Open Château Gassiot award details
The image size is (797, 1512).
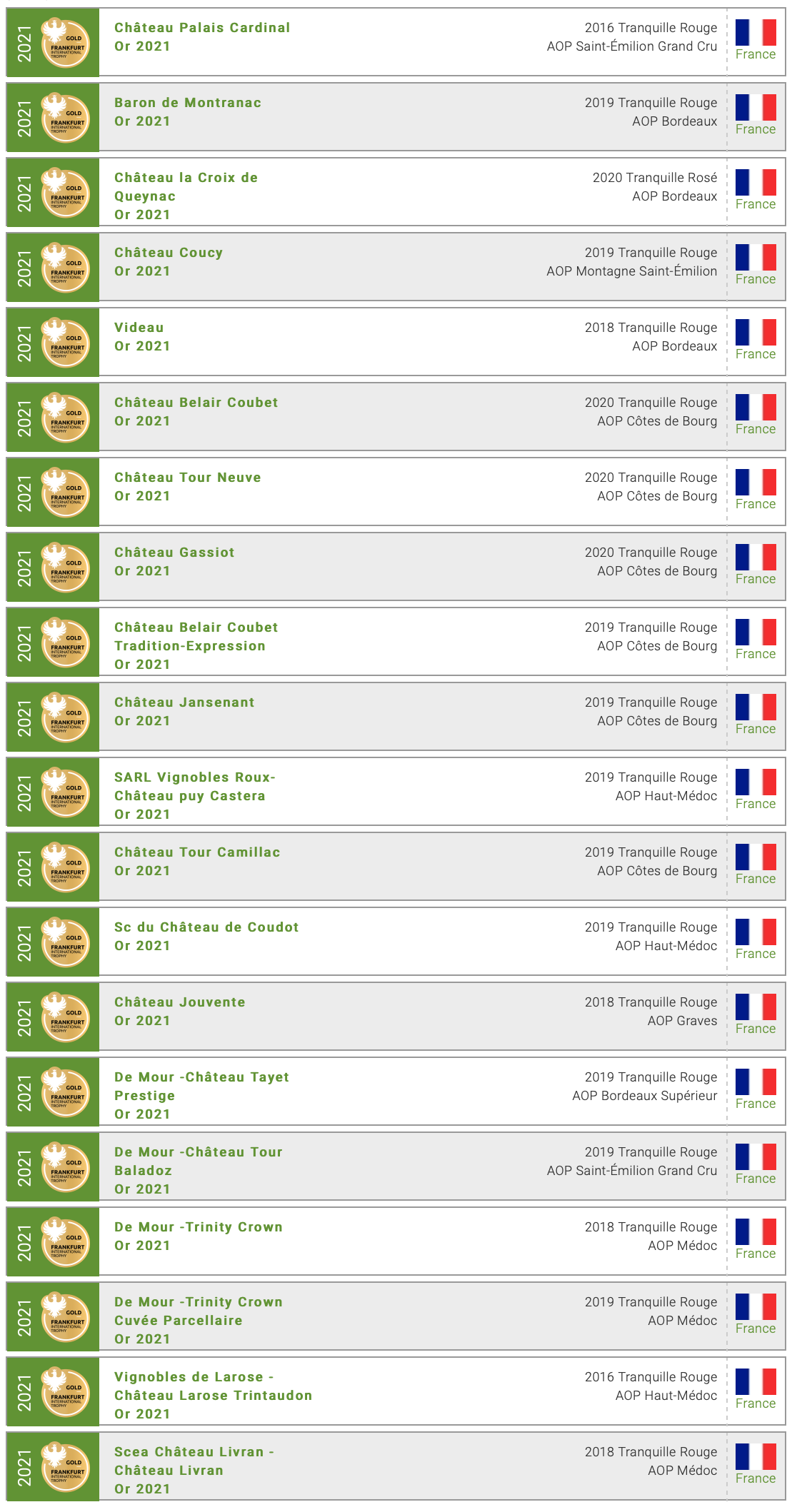coord(396,567)
